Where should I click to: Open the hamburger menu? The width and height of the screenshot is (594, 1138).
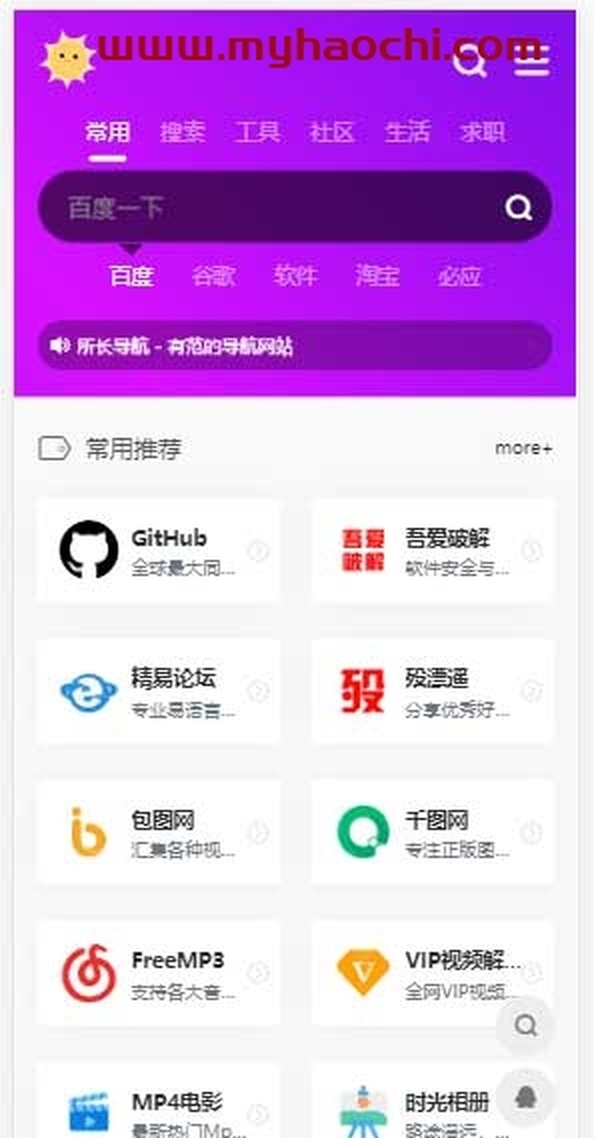(532, 61)
